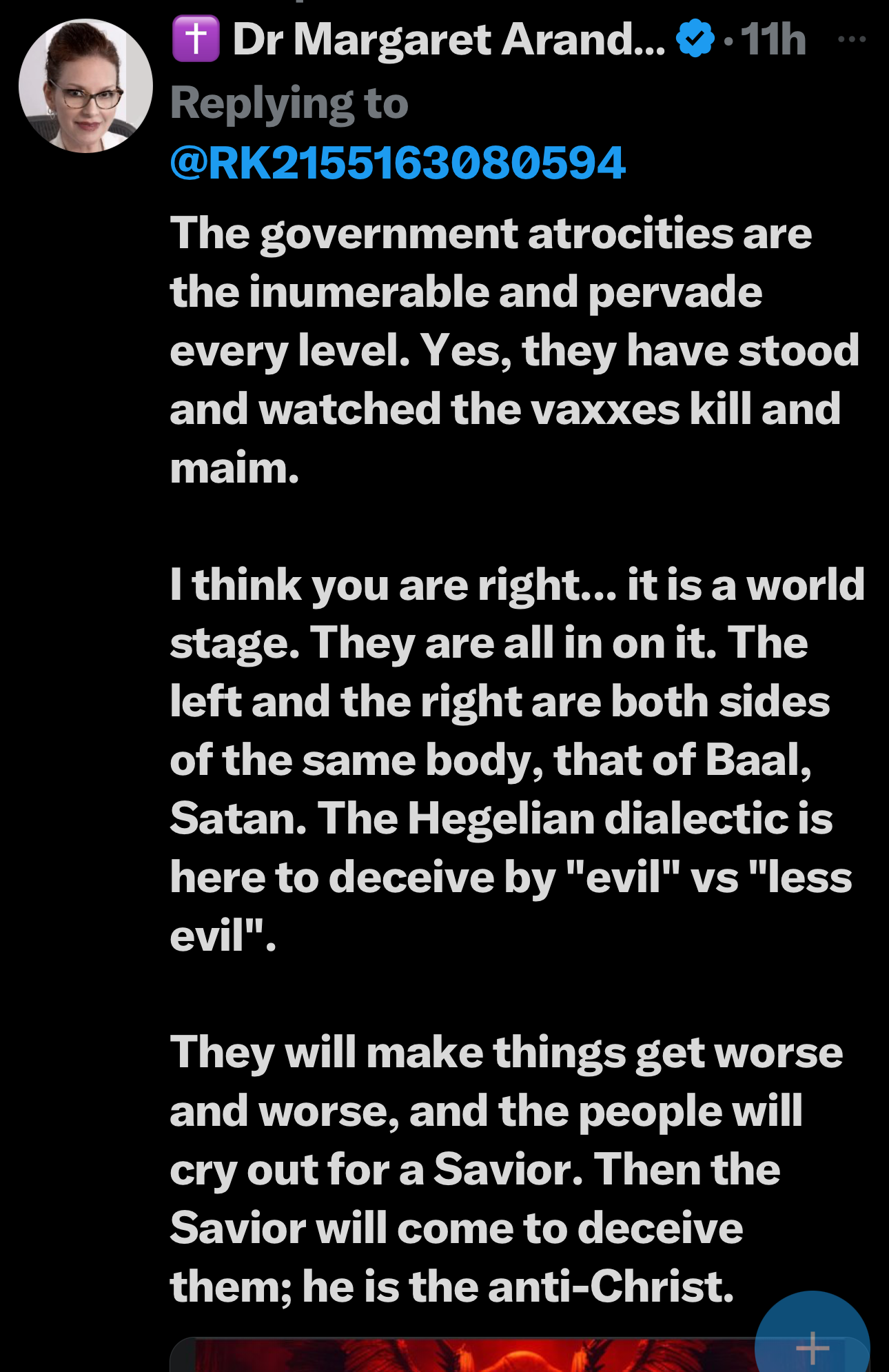Open the tweet's three-dot overflow menu
The image size is (889, 1372).
click(852, 39)
